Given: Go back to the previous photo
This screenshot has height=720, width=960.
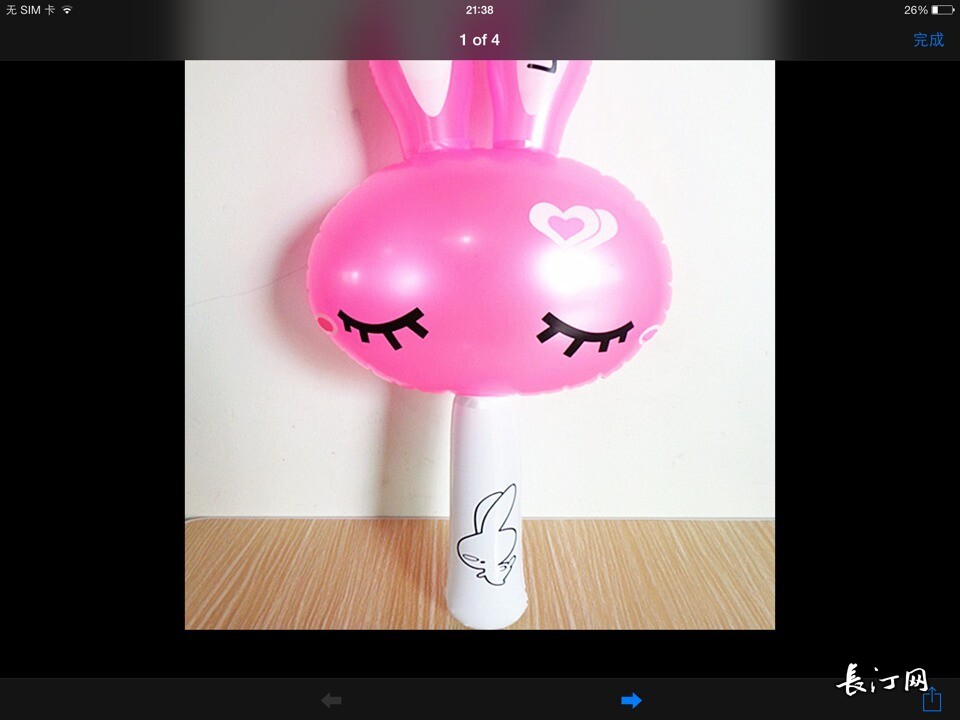Looking at the screenshot, I should click(331, 700).
